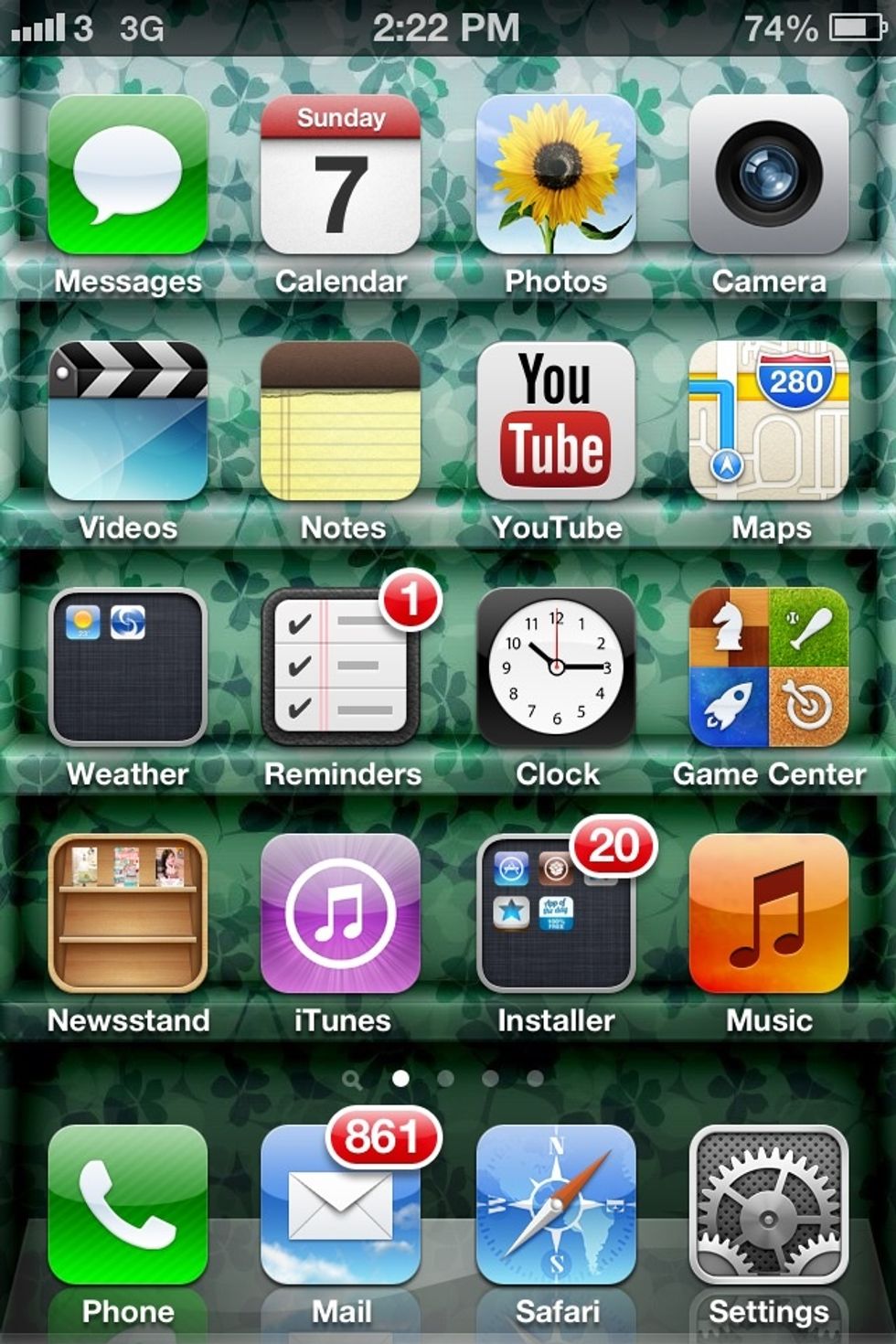Open the Installer folder
Image resolution: width=896 pixels, height=1344 pixels.
point(556,913)
